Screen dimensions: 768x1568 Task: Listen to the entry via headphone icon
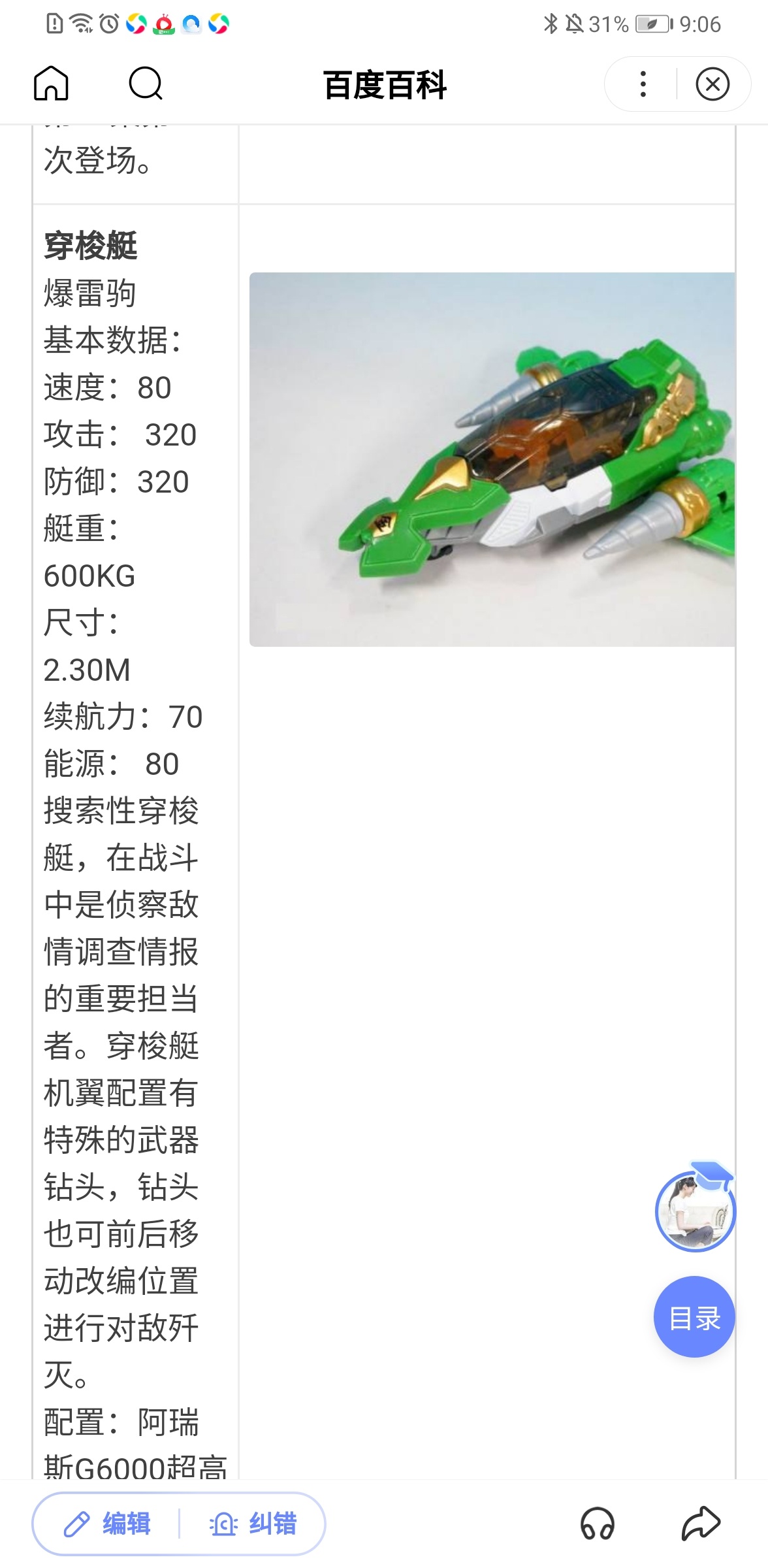click(x=597, y=1524)
